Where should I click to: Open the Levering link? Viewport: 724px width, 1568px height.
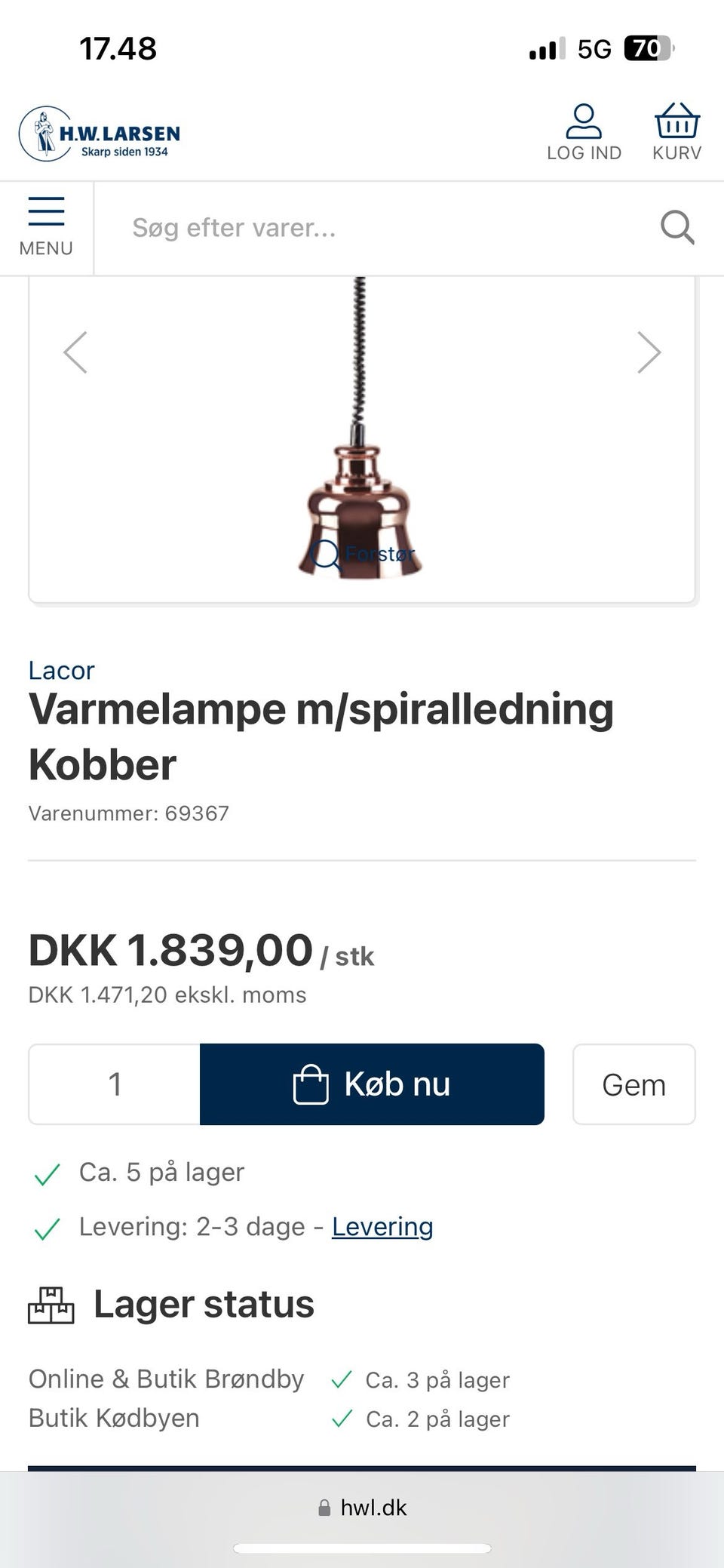[x=382, y=1227]
